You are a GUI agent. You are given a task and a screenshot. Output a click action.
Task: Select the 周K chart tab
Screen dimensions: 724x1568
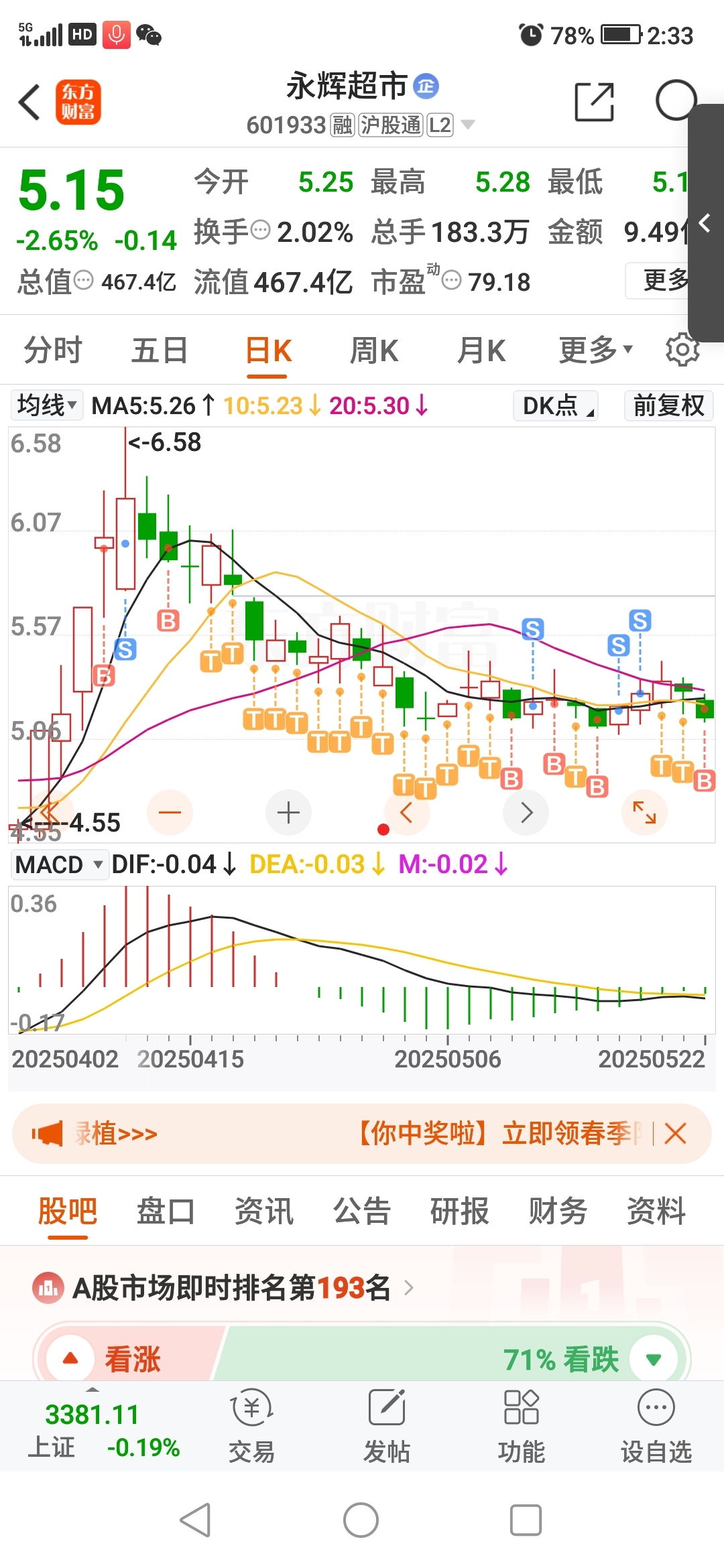pyautogui.click(x=374, y=350)
